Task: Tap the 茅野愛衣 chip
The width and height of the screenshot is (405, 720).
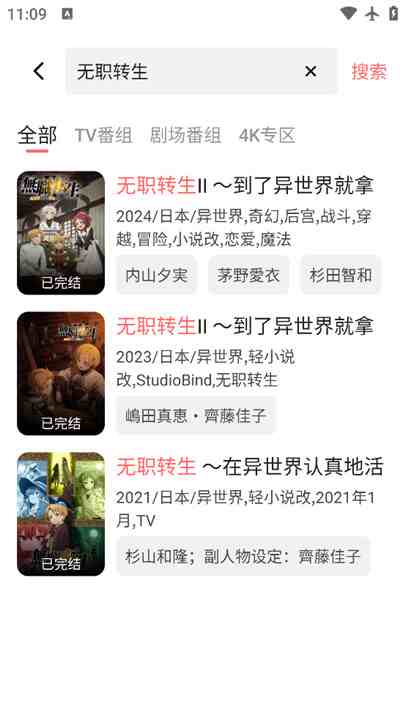Action: pyautogui.click(x=248, y=275)
